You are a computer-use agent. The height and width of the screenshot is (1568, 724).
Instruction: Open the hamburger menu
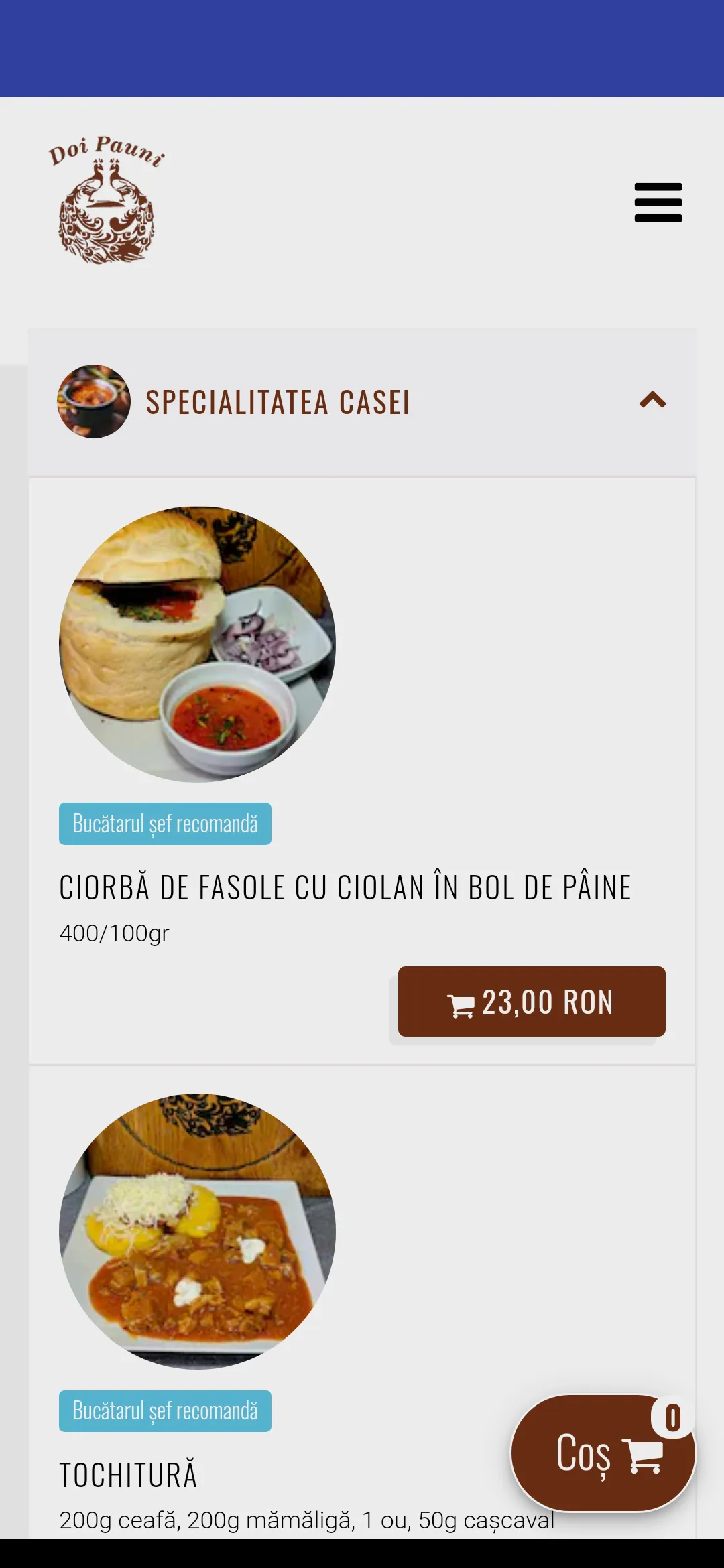point(658,202)
